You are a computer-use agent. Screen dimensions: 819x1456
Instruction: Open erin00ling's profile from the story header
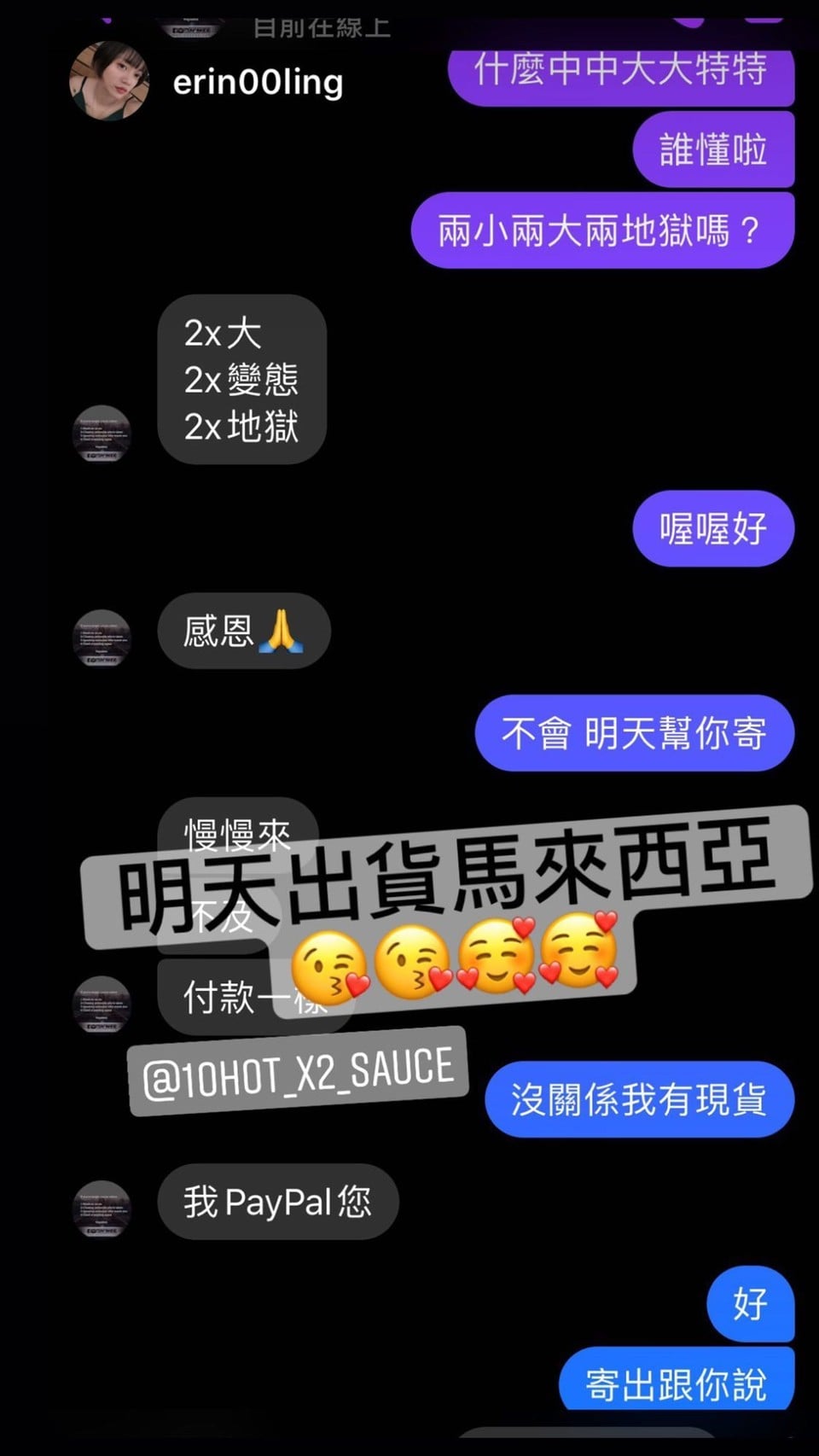258,83
